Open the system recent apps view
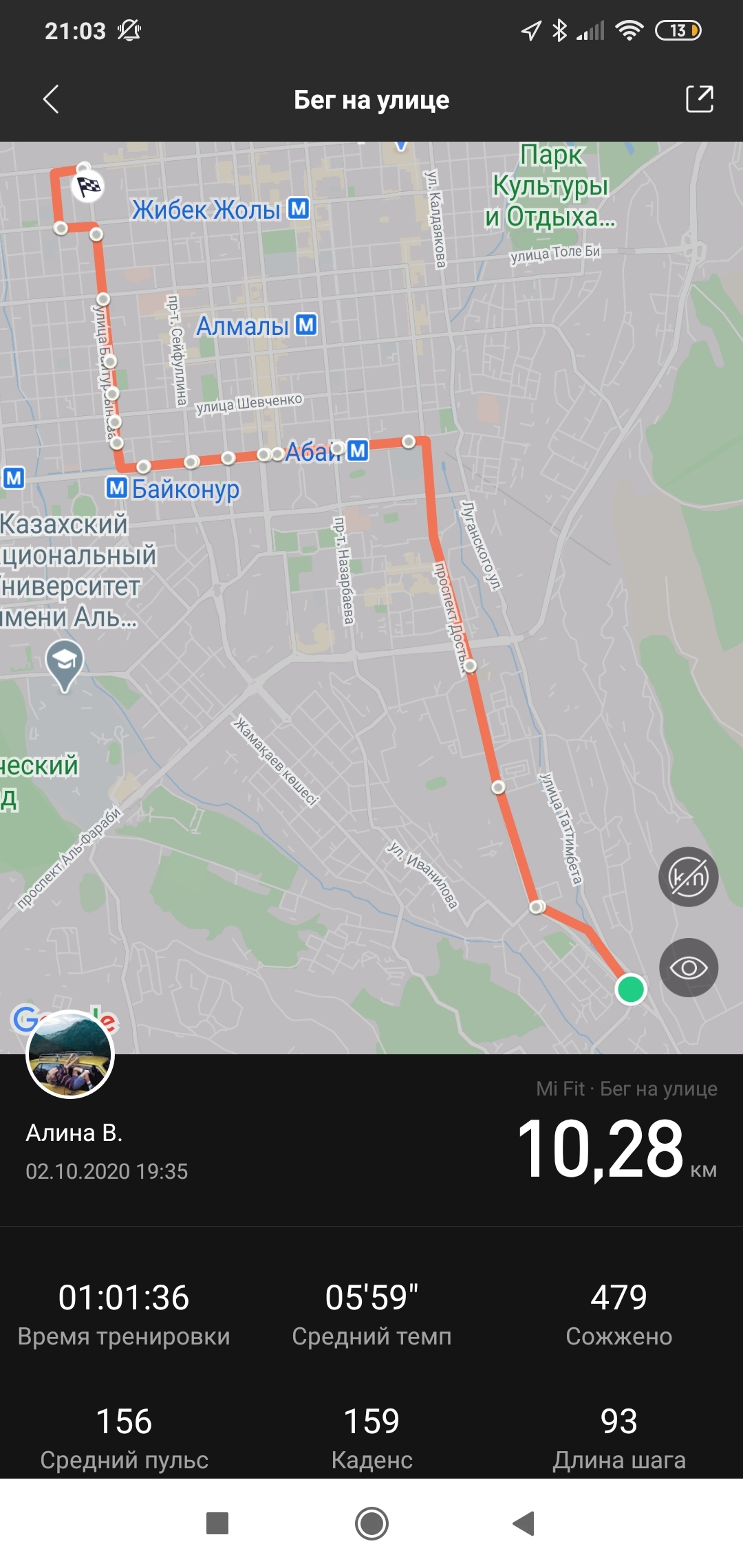Image resolution: width=743 pixels, height=1568 pixels. tap(217, 1523)
